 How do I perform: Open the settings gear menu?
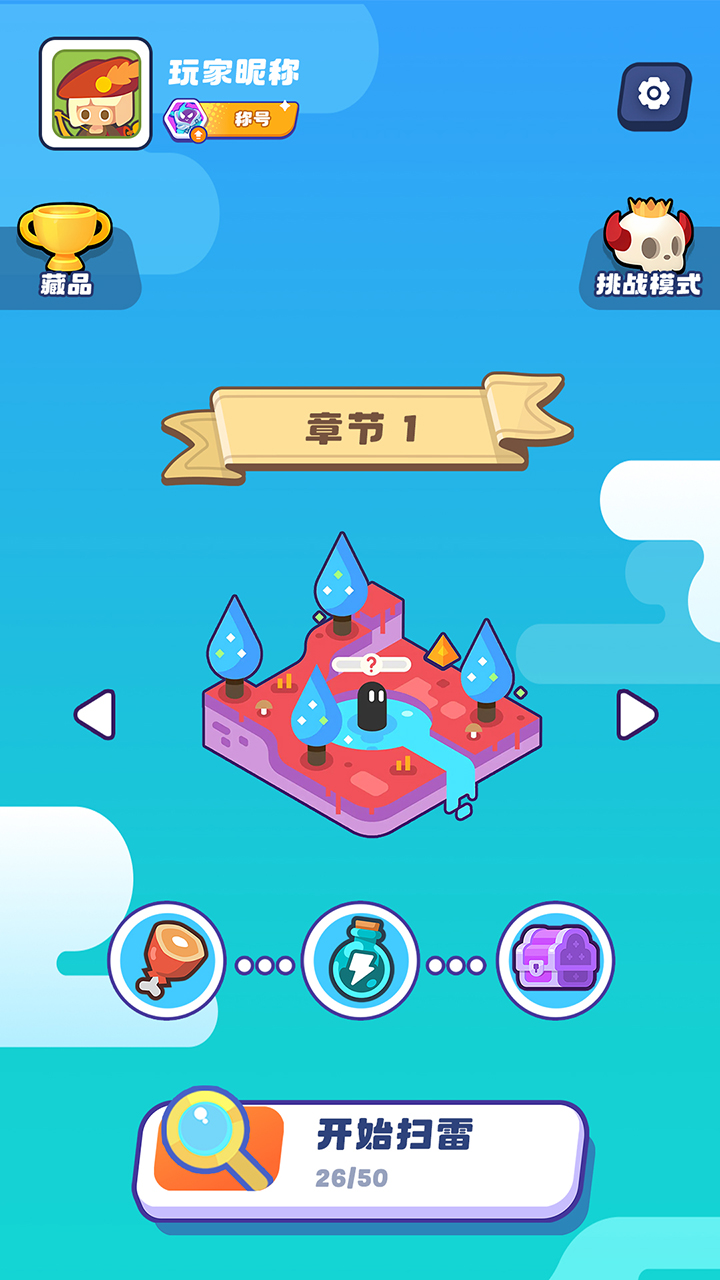point(655,96)
